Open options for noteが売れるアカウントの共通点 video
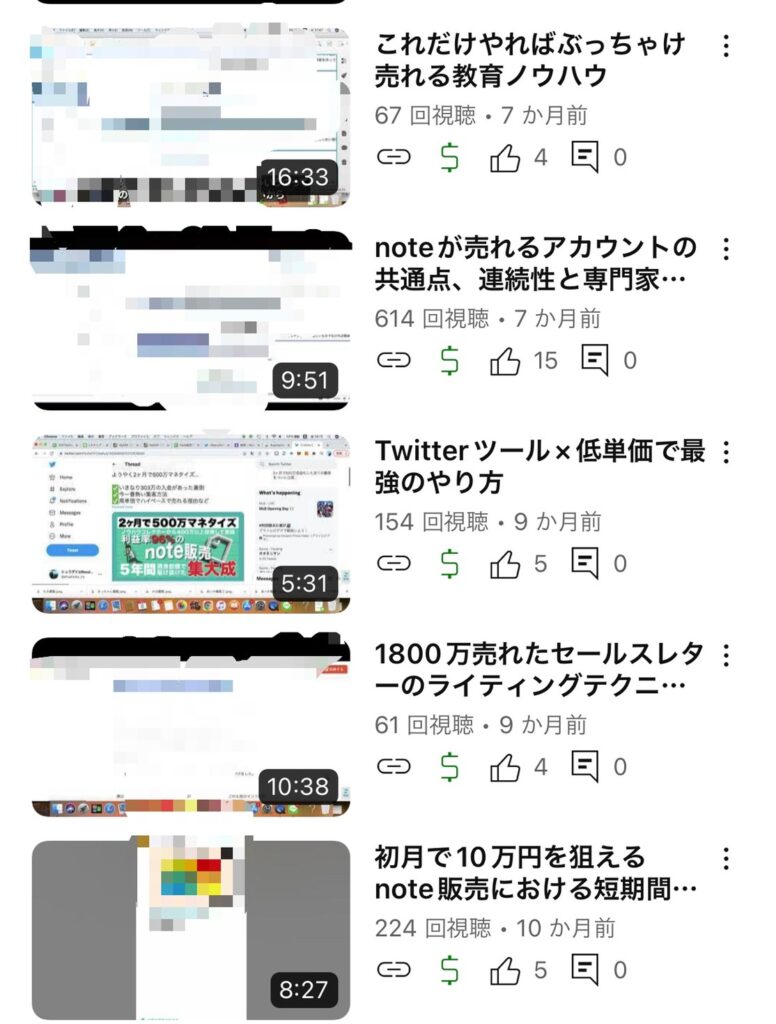 tap(727, 249)
